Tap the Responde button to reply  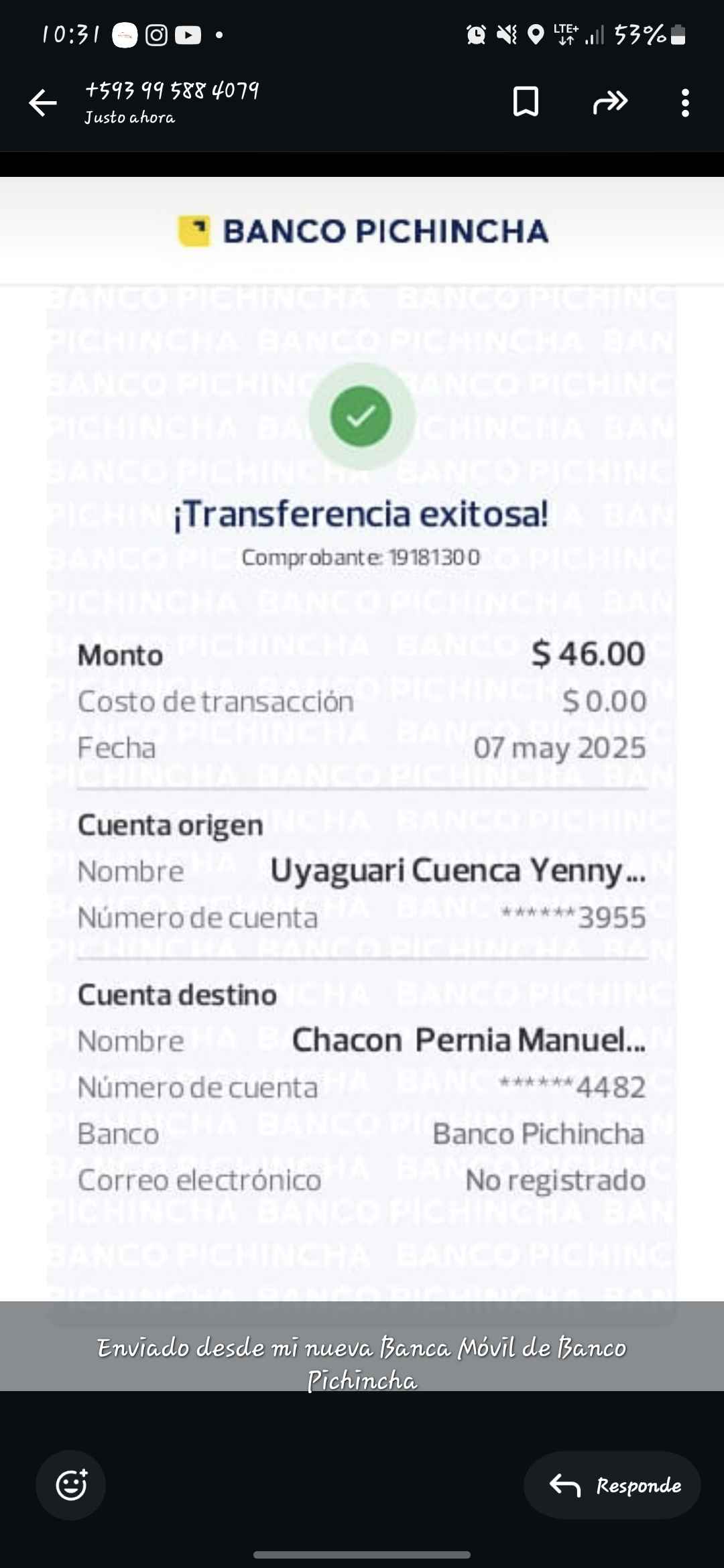[x=612, y=1485]
